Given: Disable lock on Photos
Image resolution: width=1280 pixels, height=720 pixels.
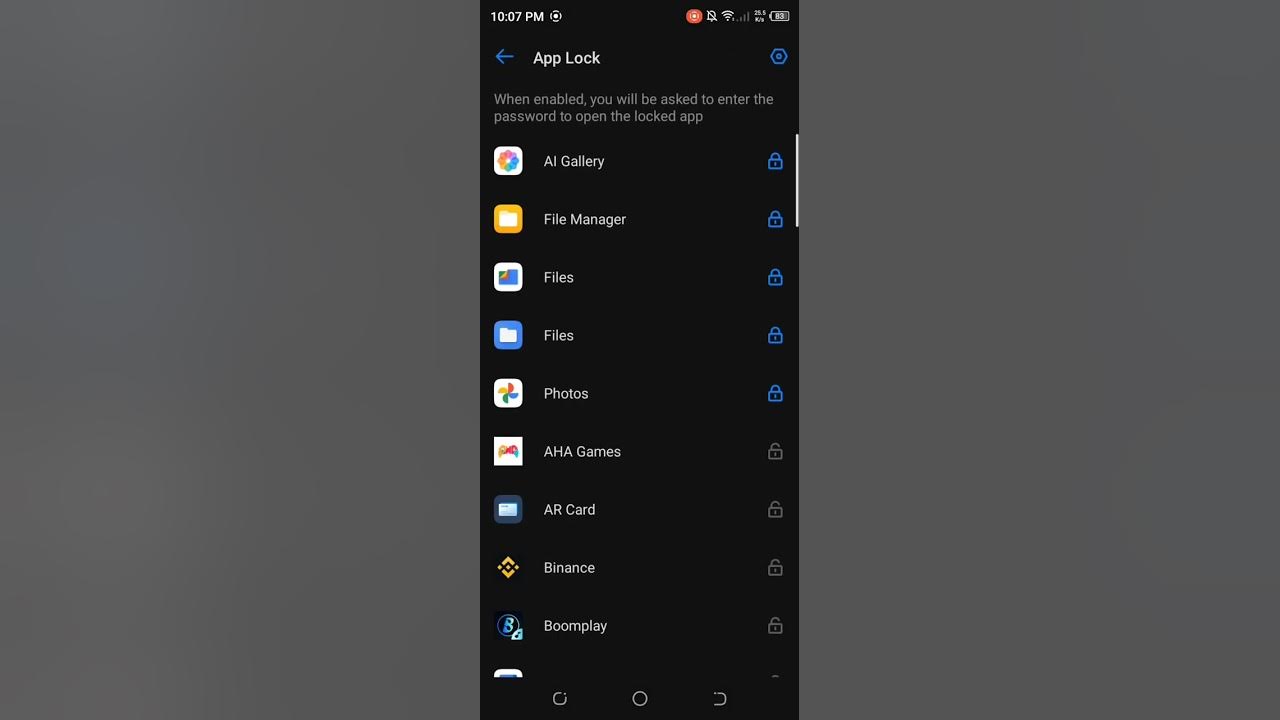Looking at the screenshot, I should 775,393.
